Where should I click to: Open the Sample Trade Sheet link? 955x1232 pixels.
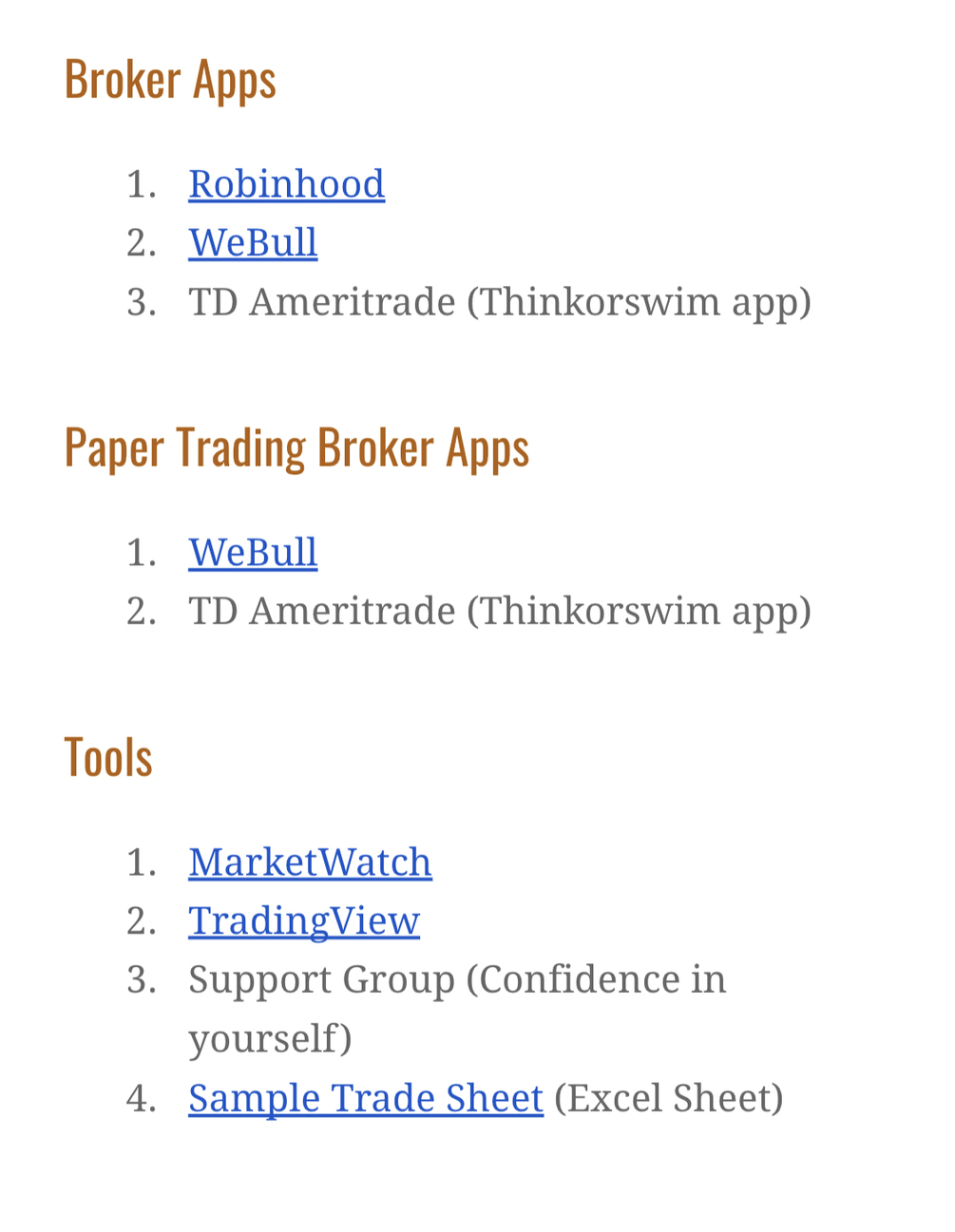(x=366, y=1098)
